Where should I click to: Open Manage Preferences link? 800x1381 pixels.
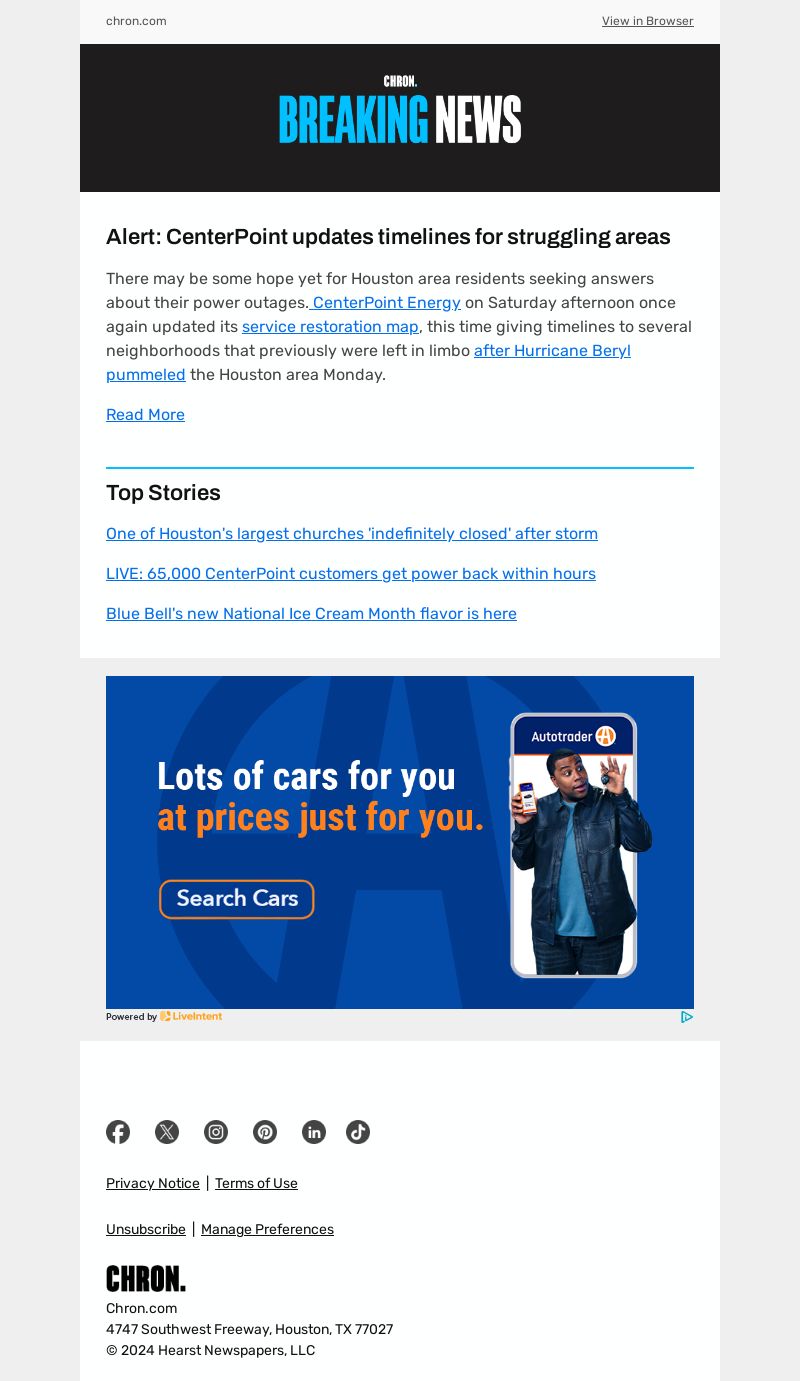[267, 1229]
